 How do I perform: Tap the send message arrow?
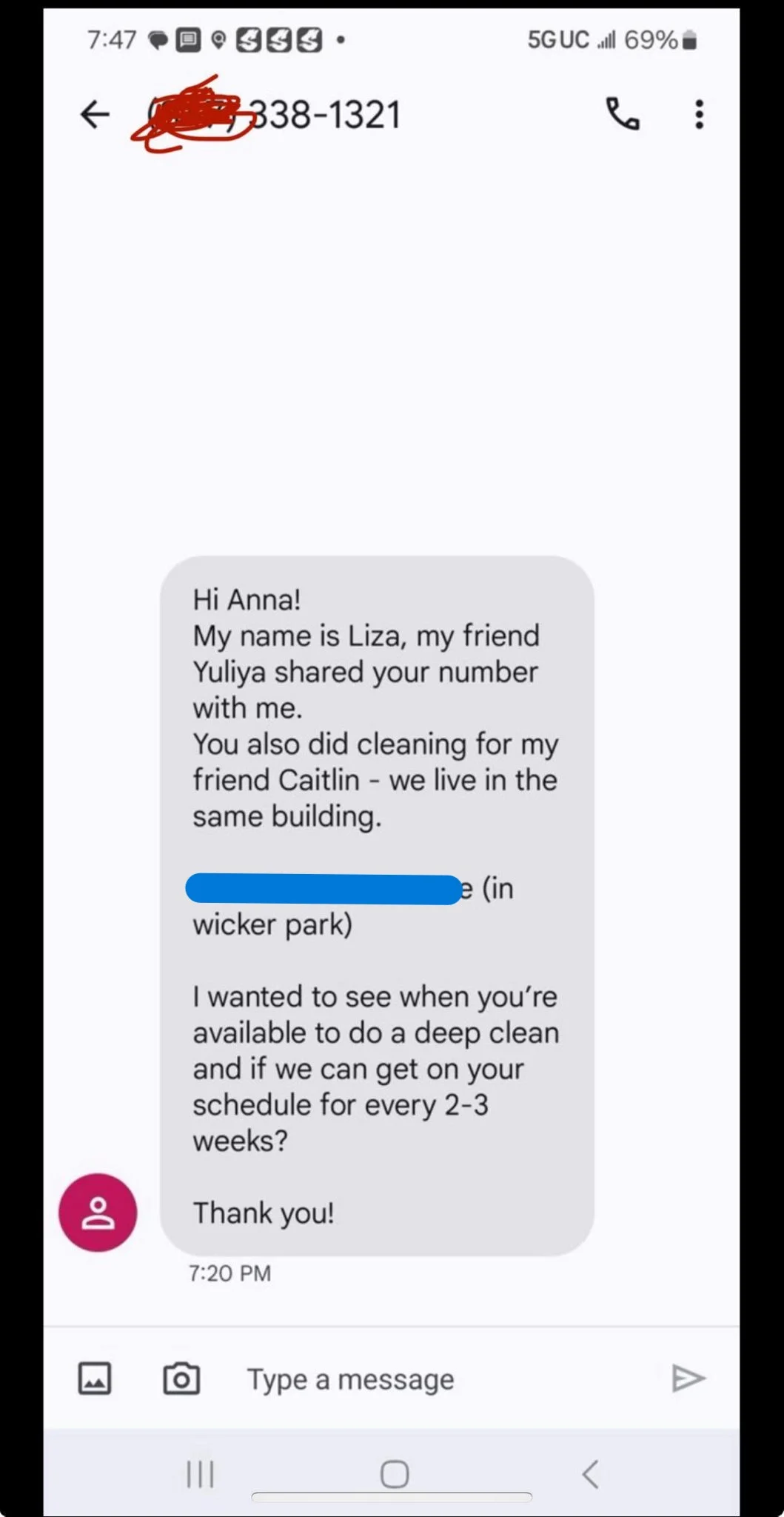[688, 1378]
